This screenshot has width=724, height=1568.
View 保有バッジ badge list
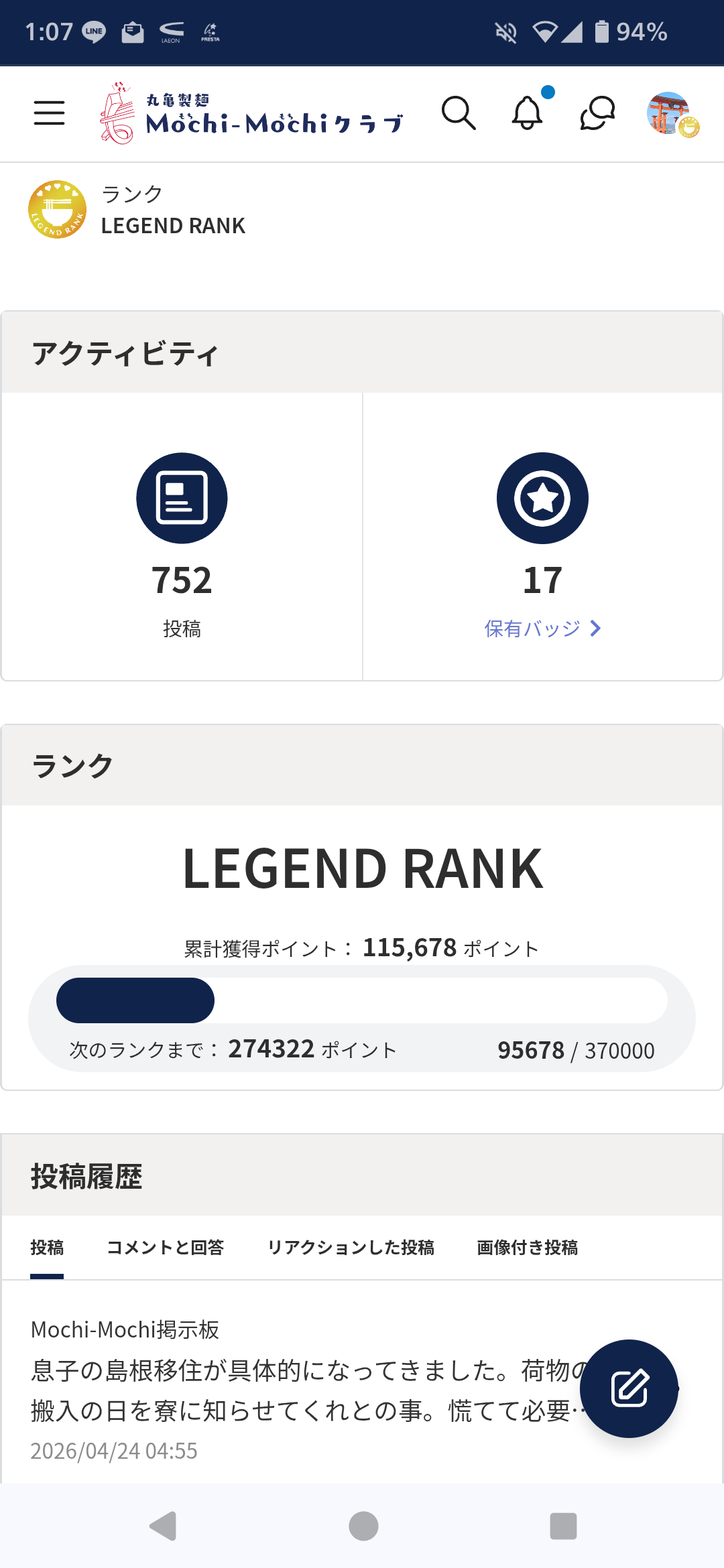[x=542, y=629]
